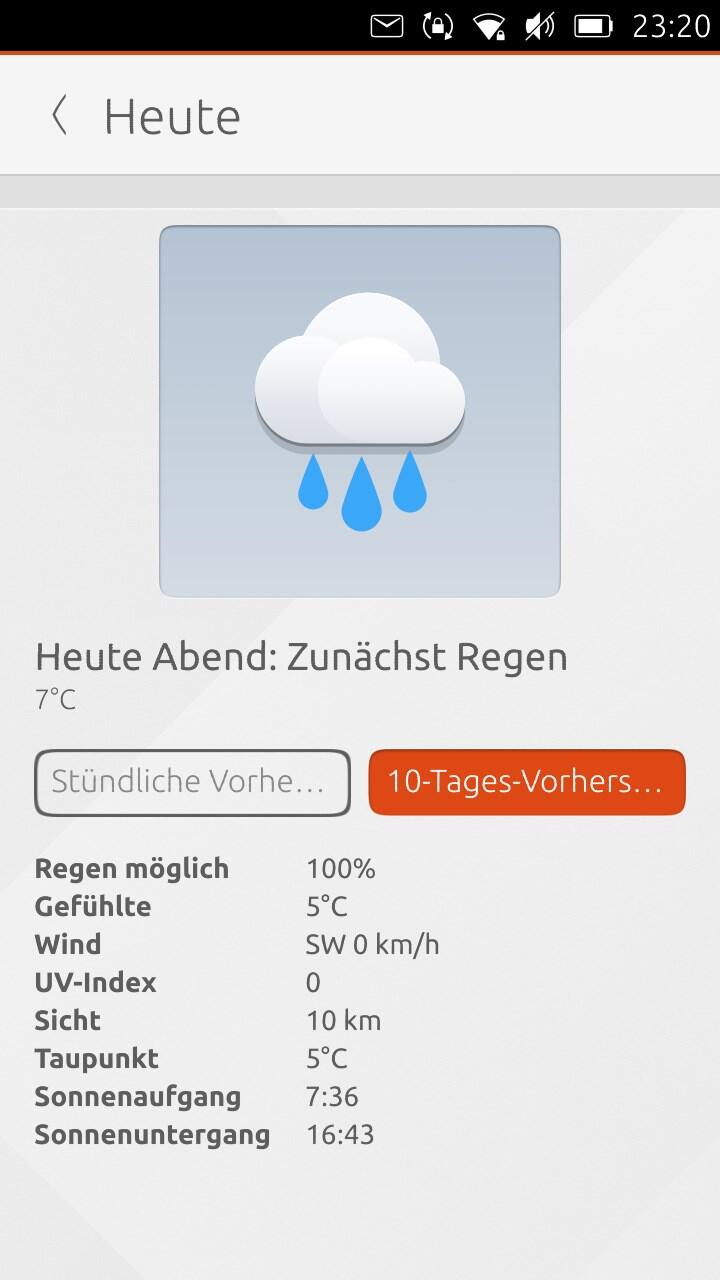Go back using the header arrow
The image size is (720, 1280).
point(59,115)
